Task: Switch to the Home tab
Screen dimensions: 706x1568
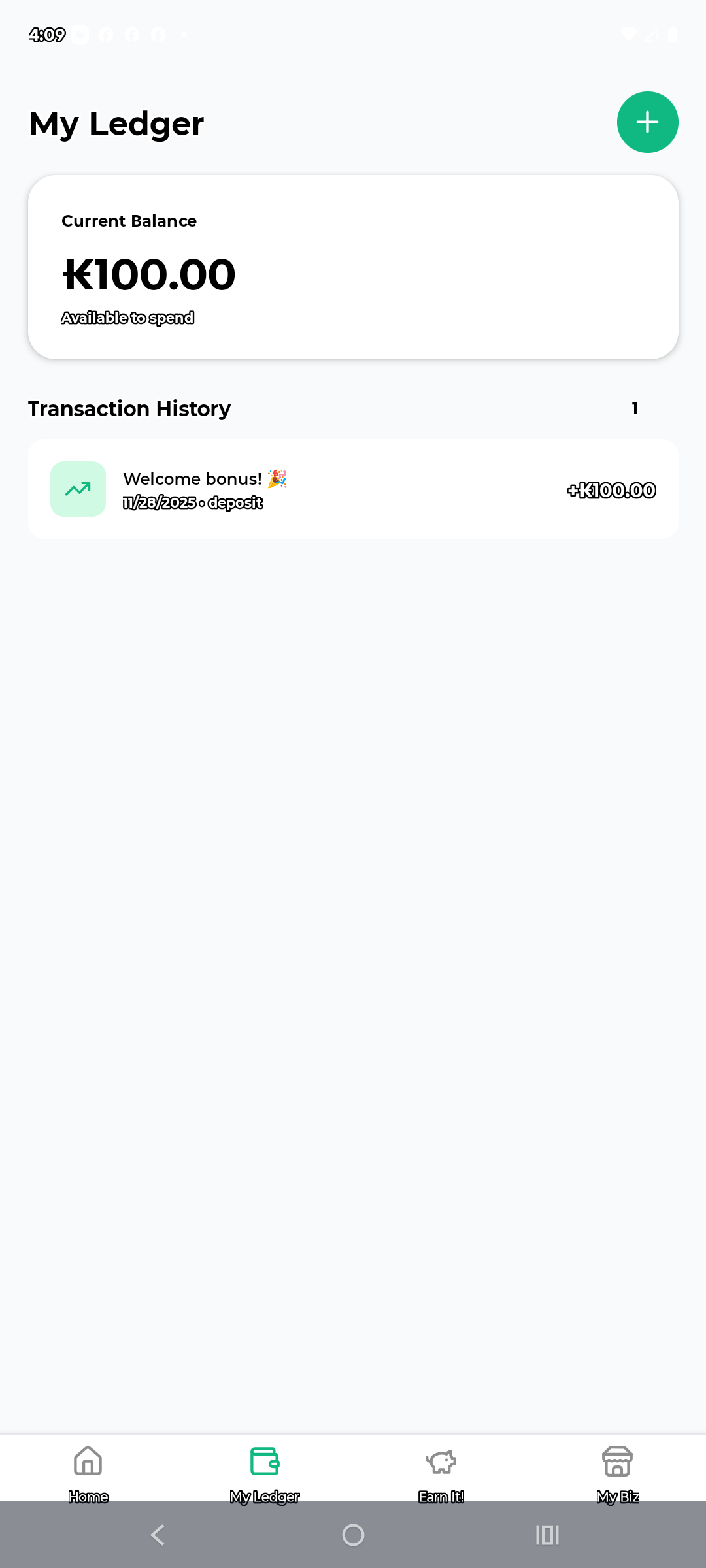Action: (x=88, y=1470)
